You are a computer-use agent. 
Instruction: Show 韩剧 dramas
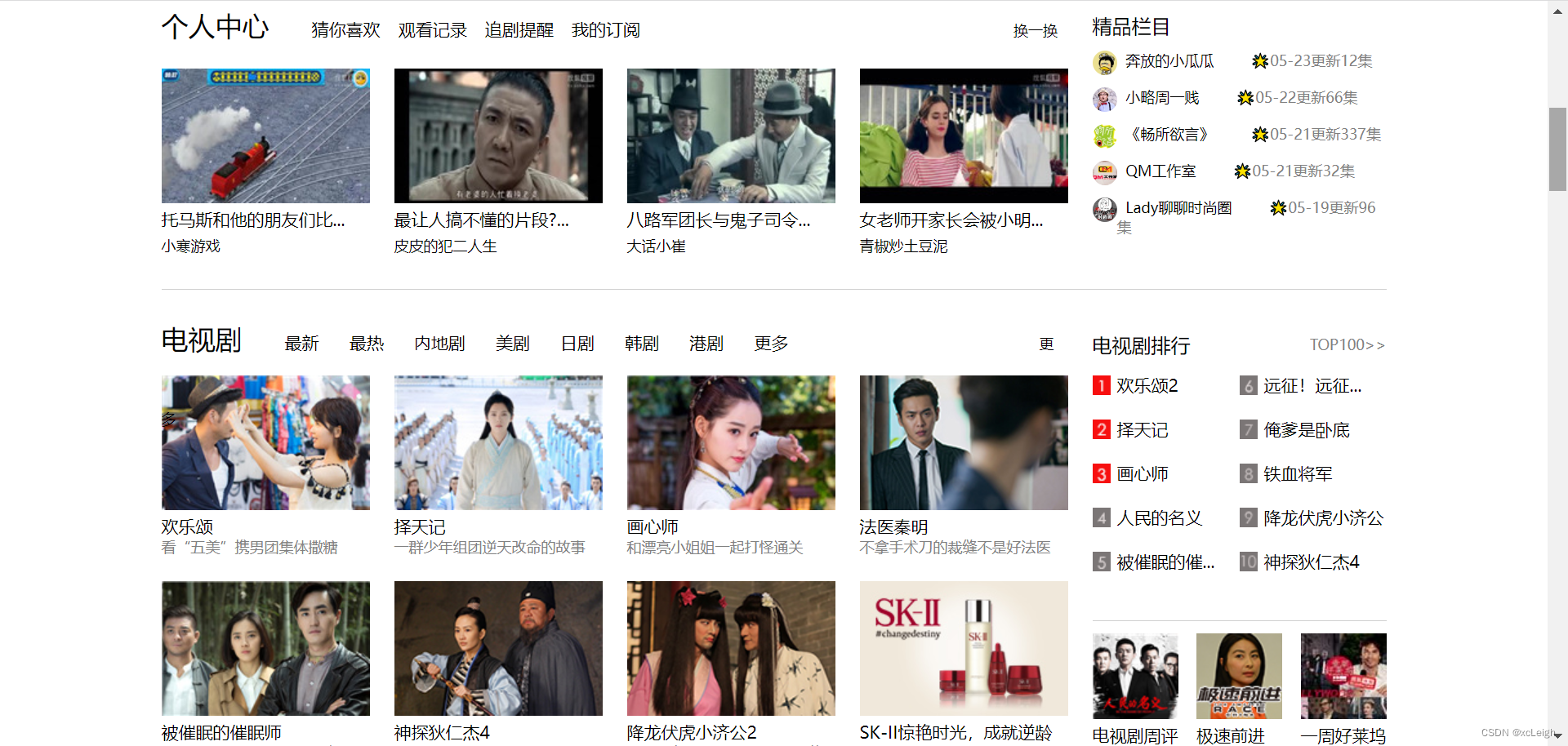point(641,344)
